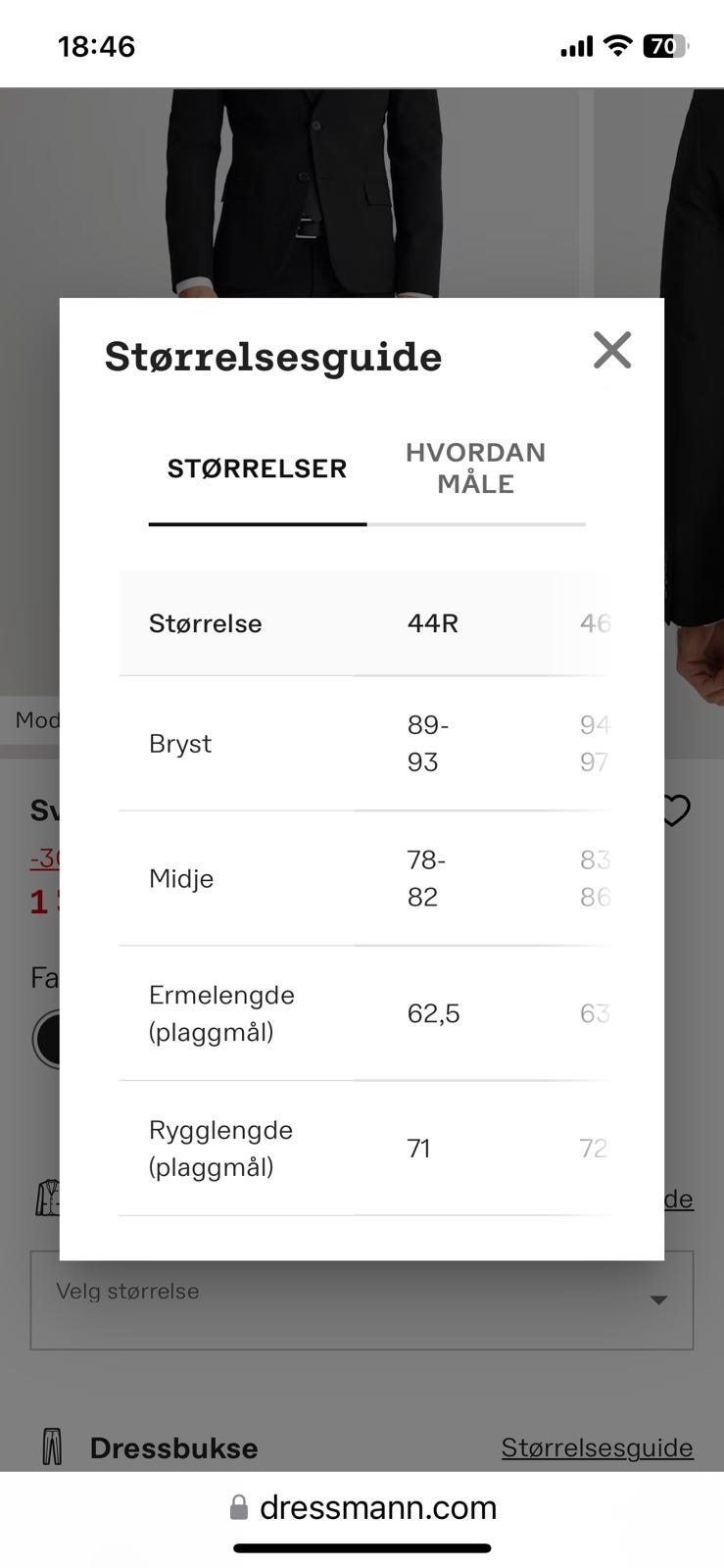The height and width of the screenshot is (1568, 724).
Task: Open the Velg størrelse dropdown
Action: (362, 1299)
